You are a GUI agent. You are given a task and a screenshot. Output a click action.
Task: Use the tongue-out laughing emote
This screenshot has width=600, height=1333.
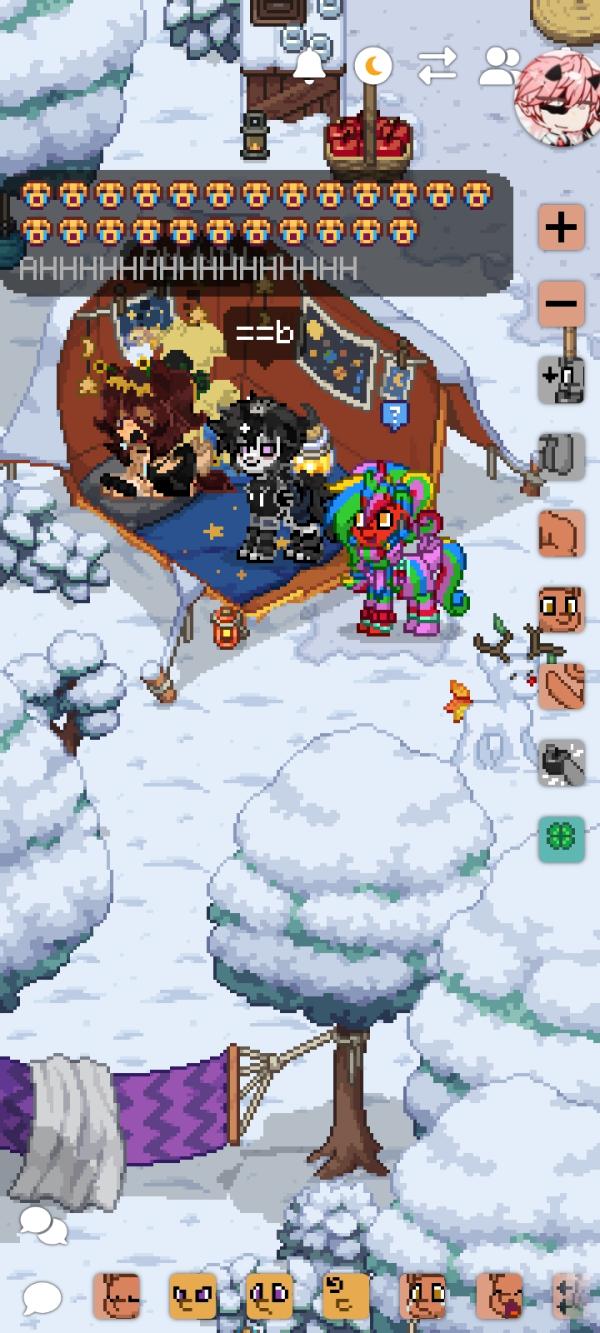coord(499,1297)
